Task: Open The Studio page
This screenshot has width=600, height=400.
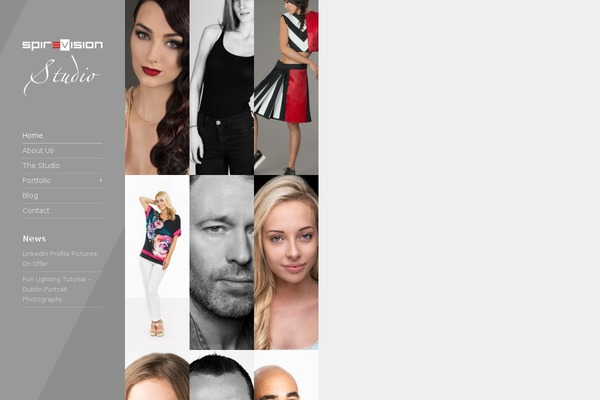Action: 41,165
